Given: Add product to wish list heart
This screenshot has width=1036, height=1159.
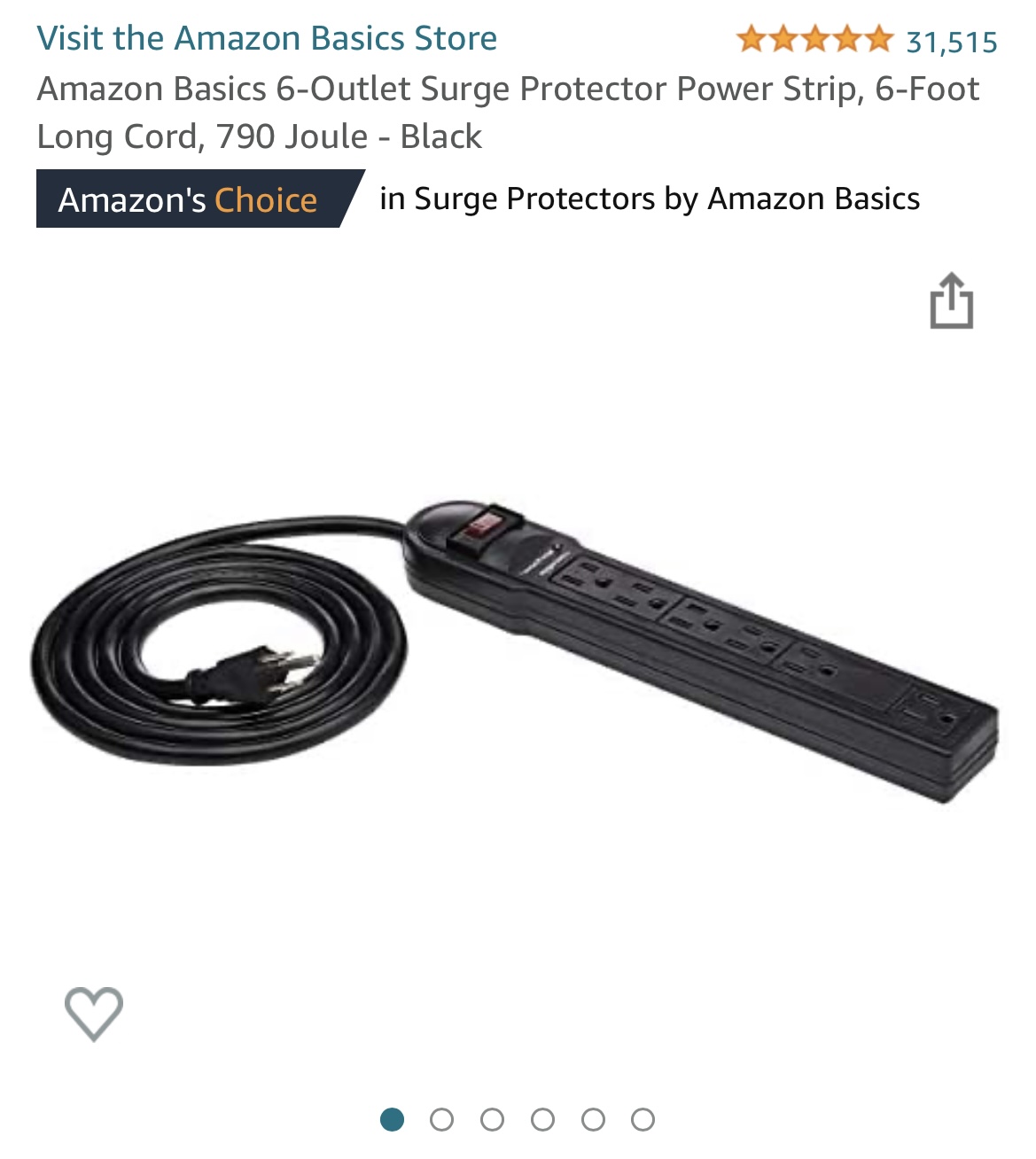Looking at the screenshot, I should coord(94,1013).
